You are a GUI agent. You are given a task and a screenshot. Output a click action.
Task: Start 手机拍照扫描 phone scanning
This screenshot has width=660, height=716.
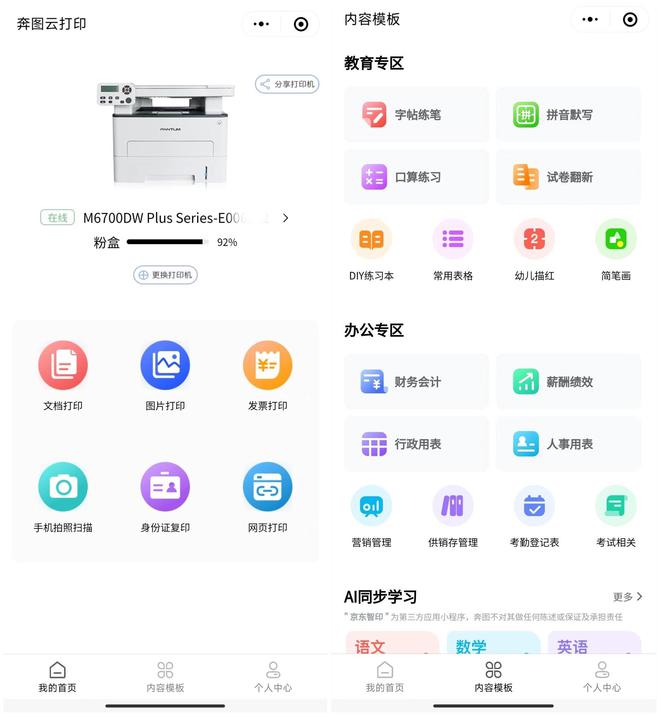[63, 497]
